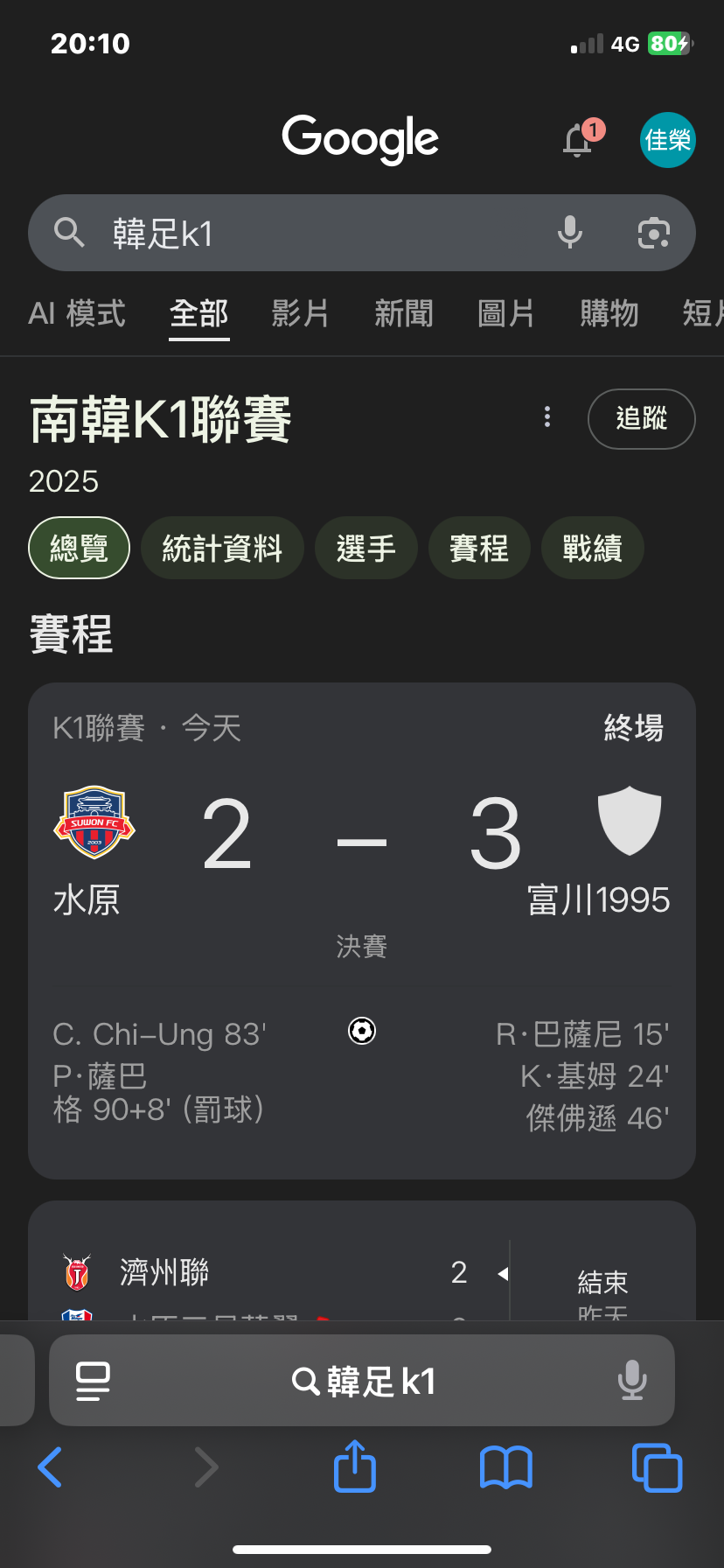Switch to the 圖片 tab
Image resolution: width=724 pixels, height=1568 pixels.
pyautogui.click(x=506, y=313)
